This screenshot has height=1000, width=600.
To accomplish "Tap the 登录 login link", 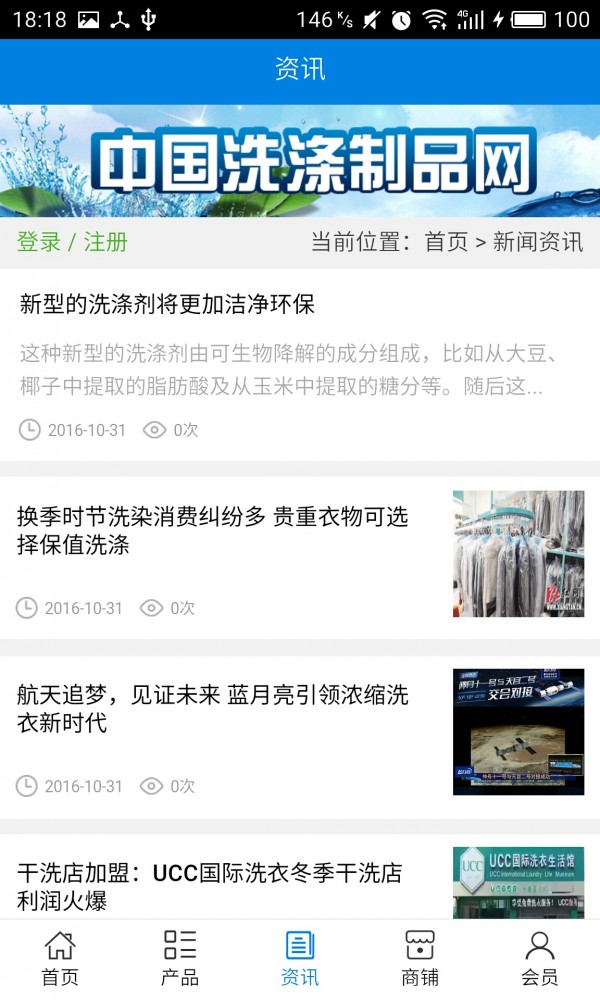I will [39, 242].
